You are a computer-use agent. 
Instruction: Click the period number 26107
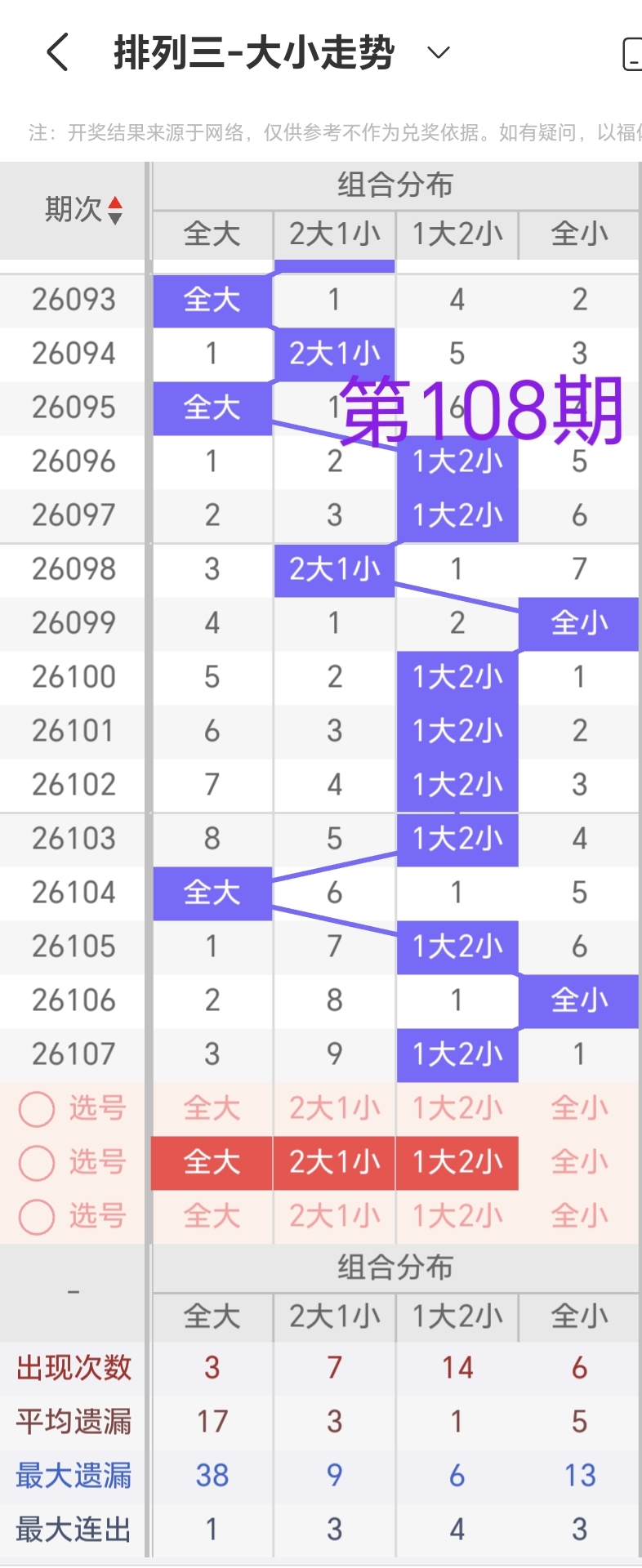click(x=72, y=1054)
